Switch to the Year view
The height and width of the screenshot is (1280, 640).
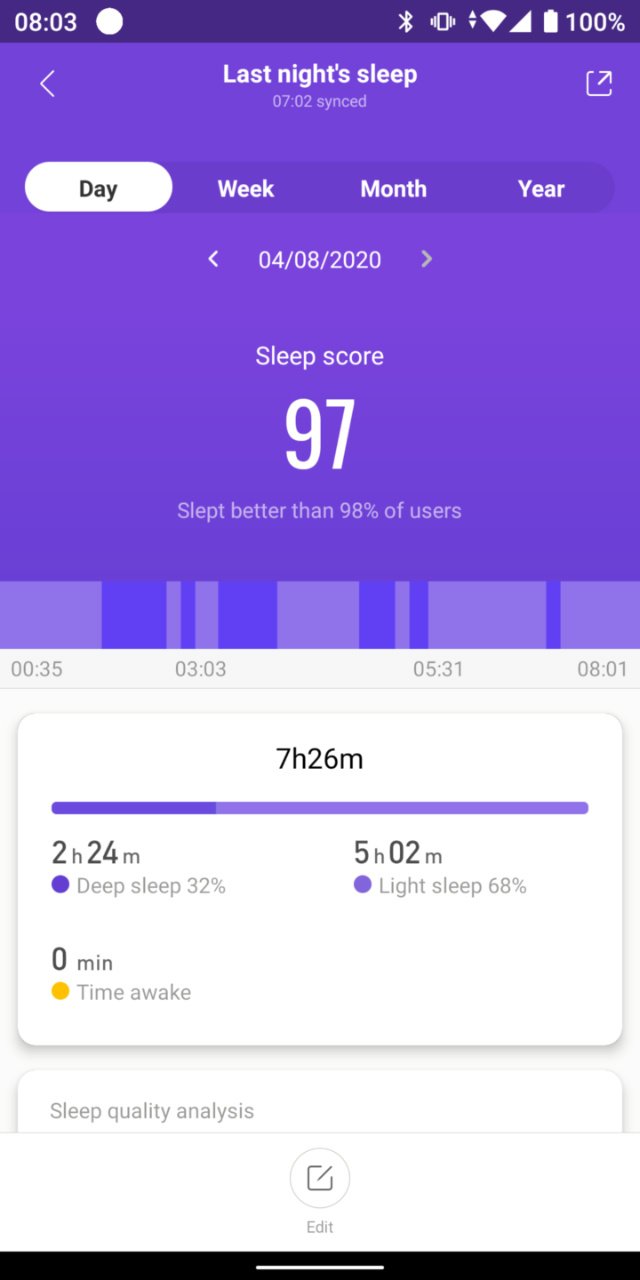[x=541, y=188]
